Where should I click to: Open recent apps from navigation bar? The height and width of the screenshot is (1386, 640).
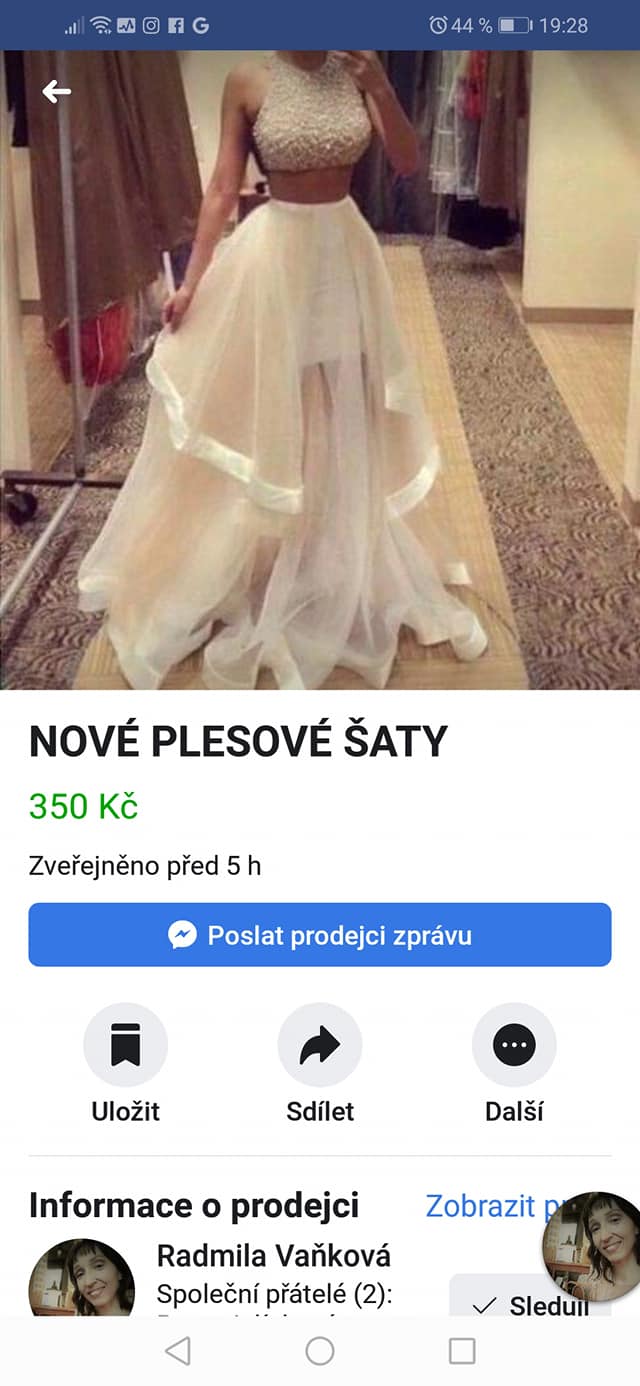click(x=462, y=1351)
